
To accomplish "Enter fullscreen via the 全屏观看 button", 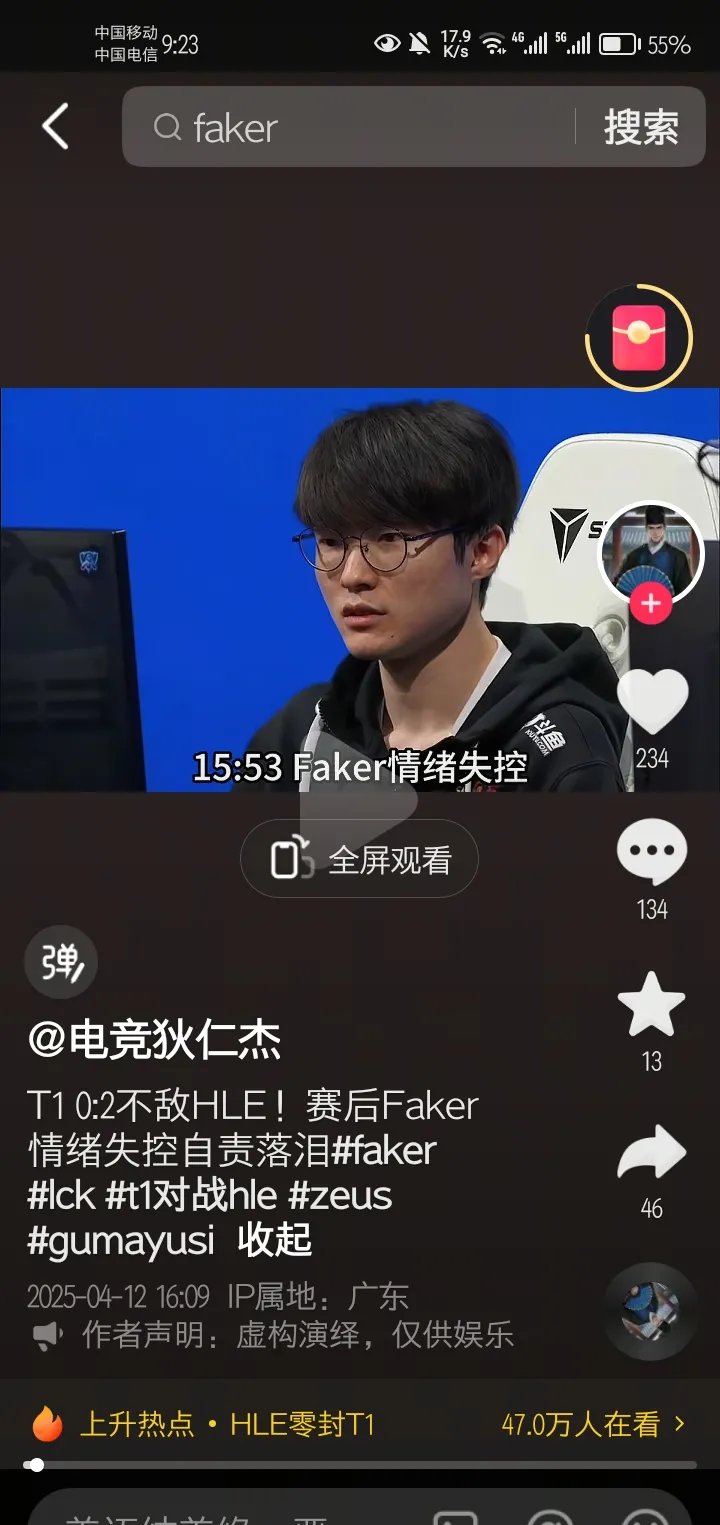I will (358, 858).
